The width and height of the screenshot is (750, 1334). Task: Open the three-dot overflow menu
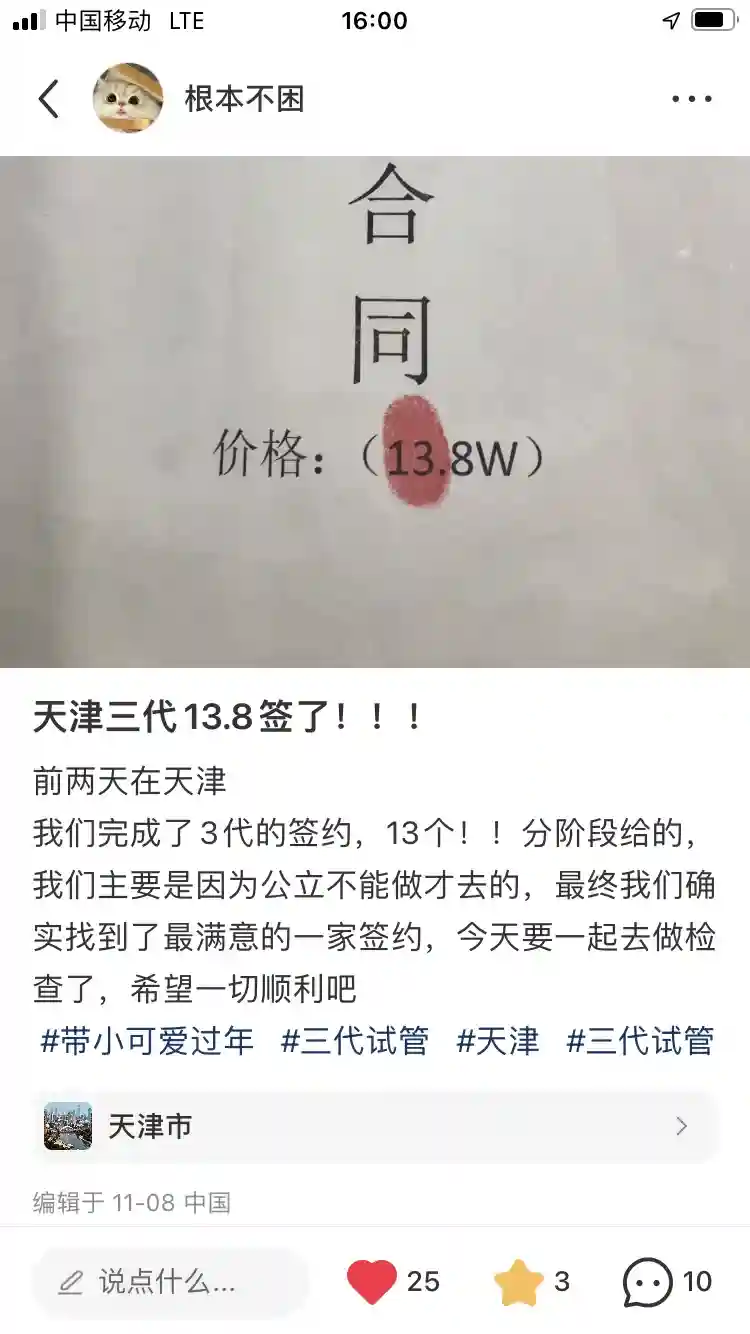pyautogui.click(x=691, y=98)
